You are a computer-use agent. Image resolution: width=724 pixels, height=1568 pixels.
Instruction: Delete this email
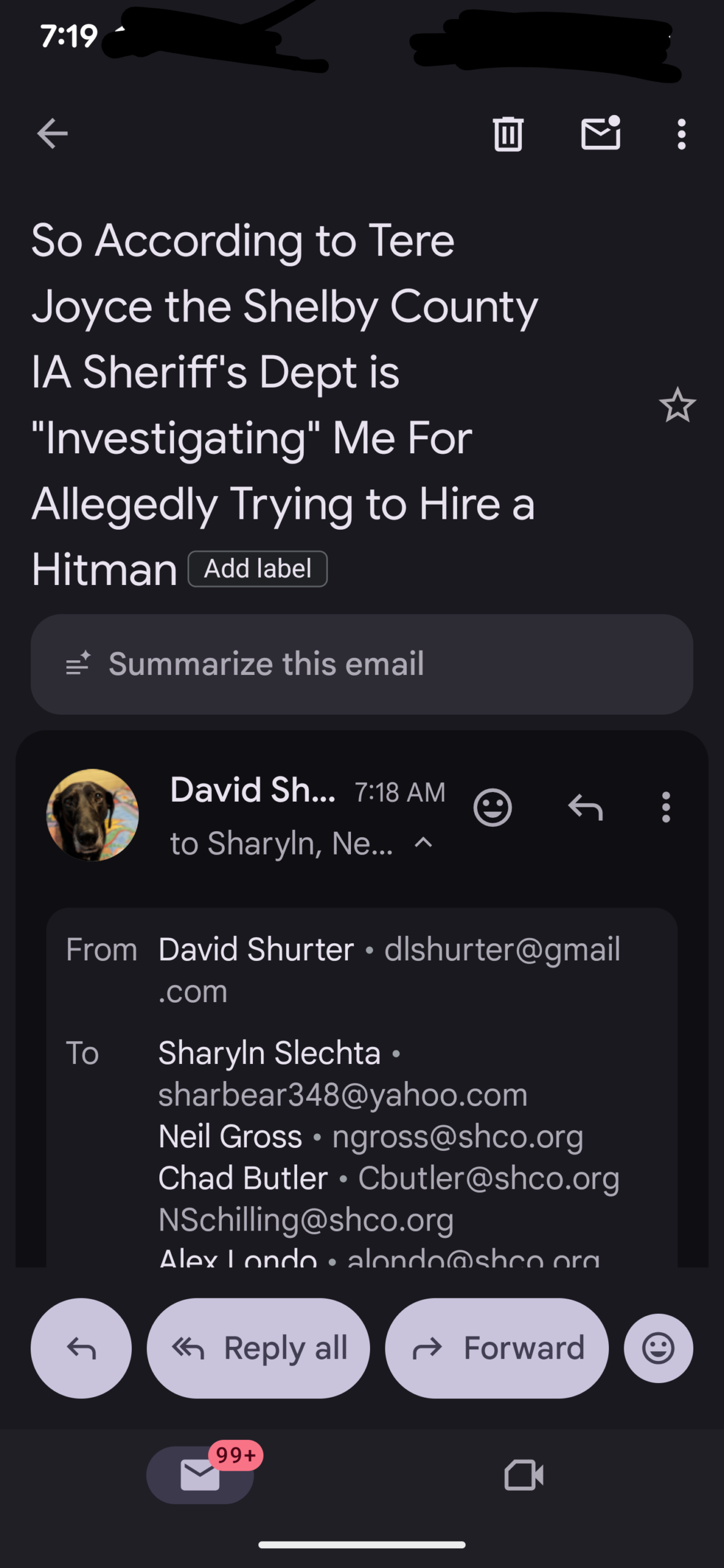pos(508,134)
